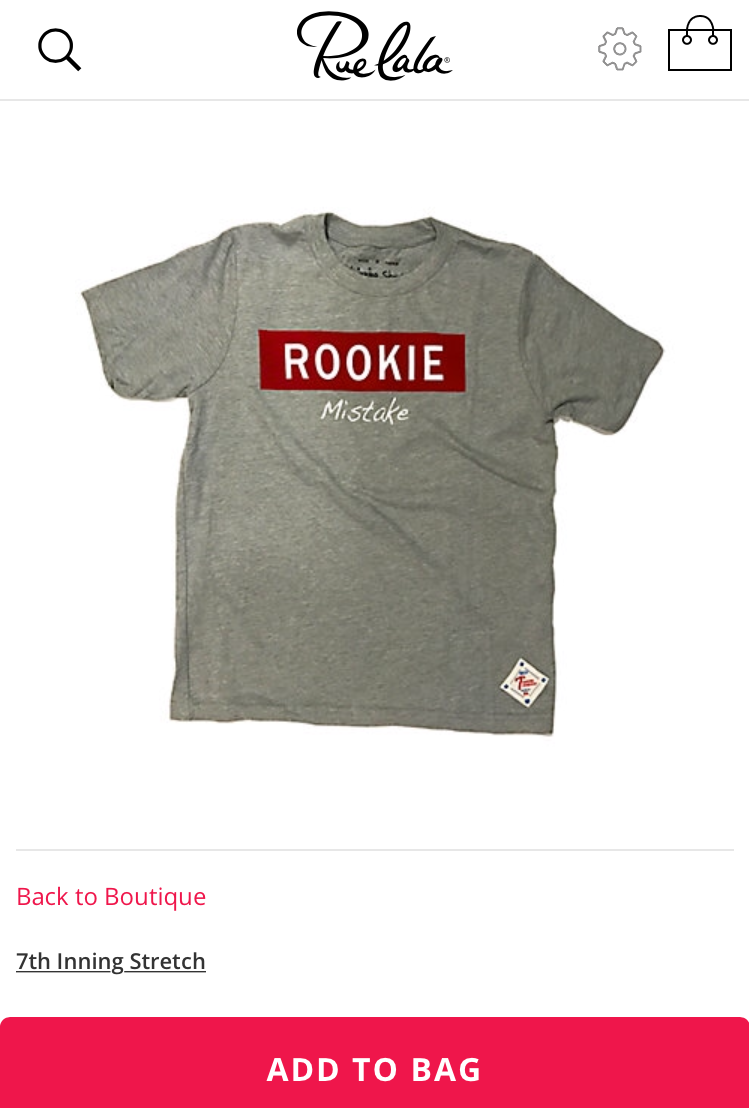Add the Rookie Mistake tee to bag

(374, 1068)
